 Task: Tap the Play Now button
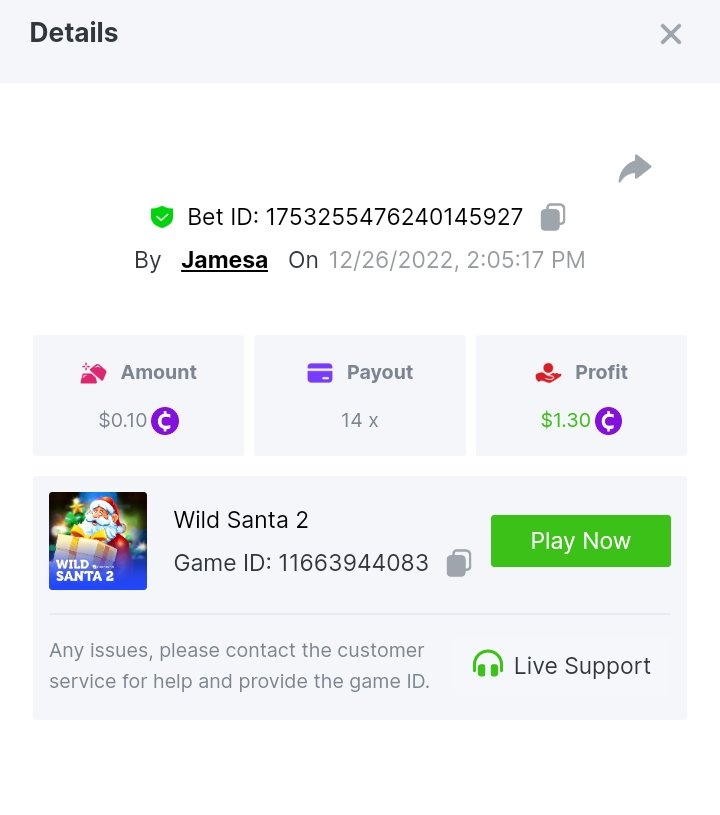580,541
